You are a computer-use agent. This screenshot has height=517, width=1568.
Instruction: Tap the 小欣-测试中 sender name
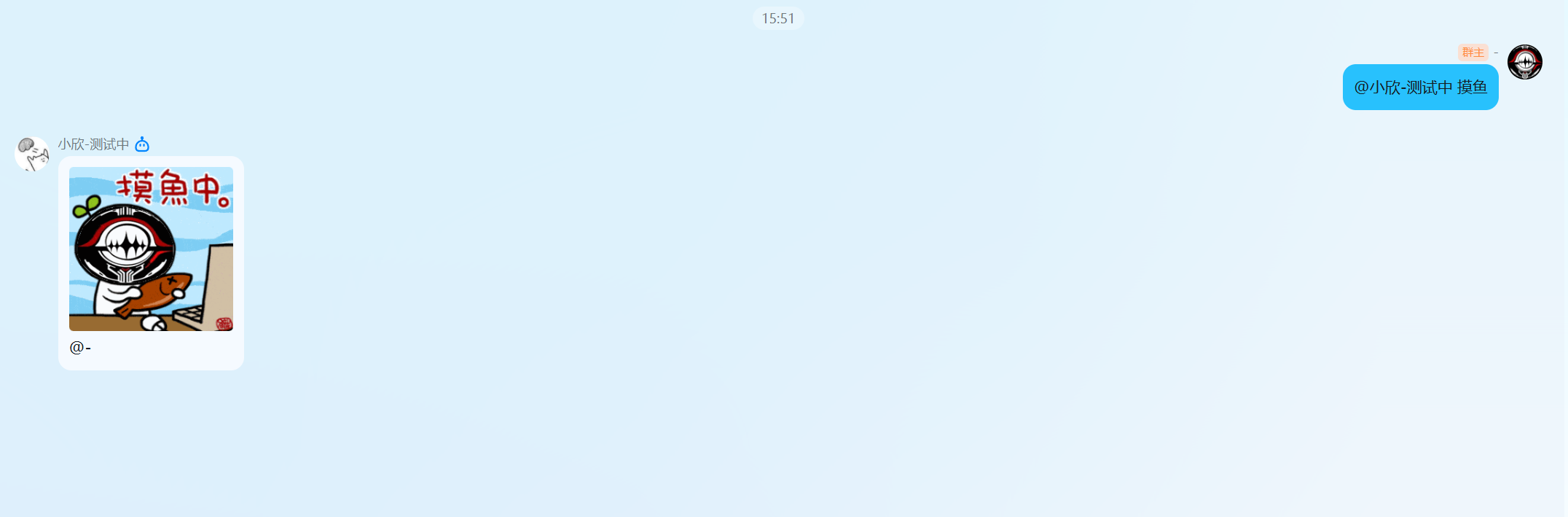pos(93,144)
